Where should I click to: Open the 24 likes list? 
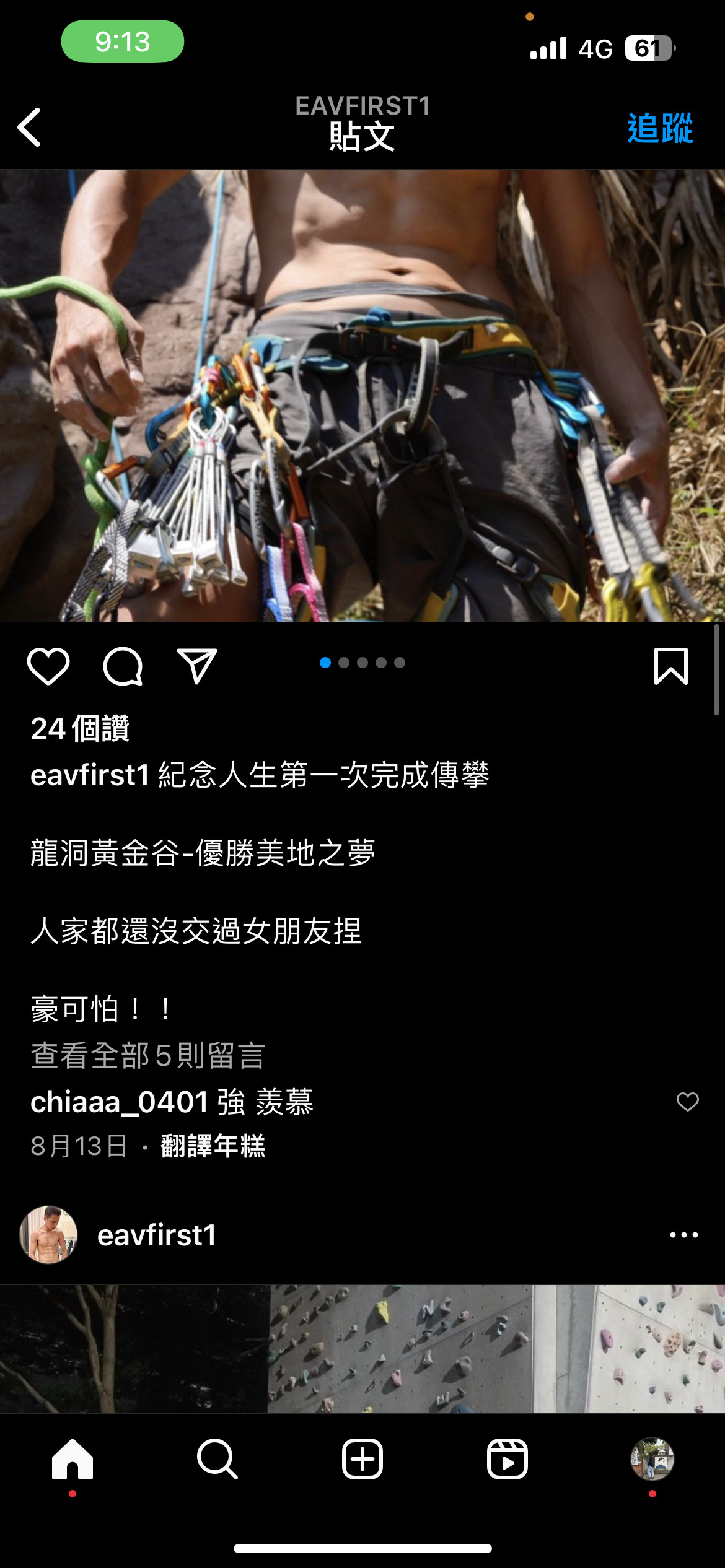coord(81,728)
